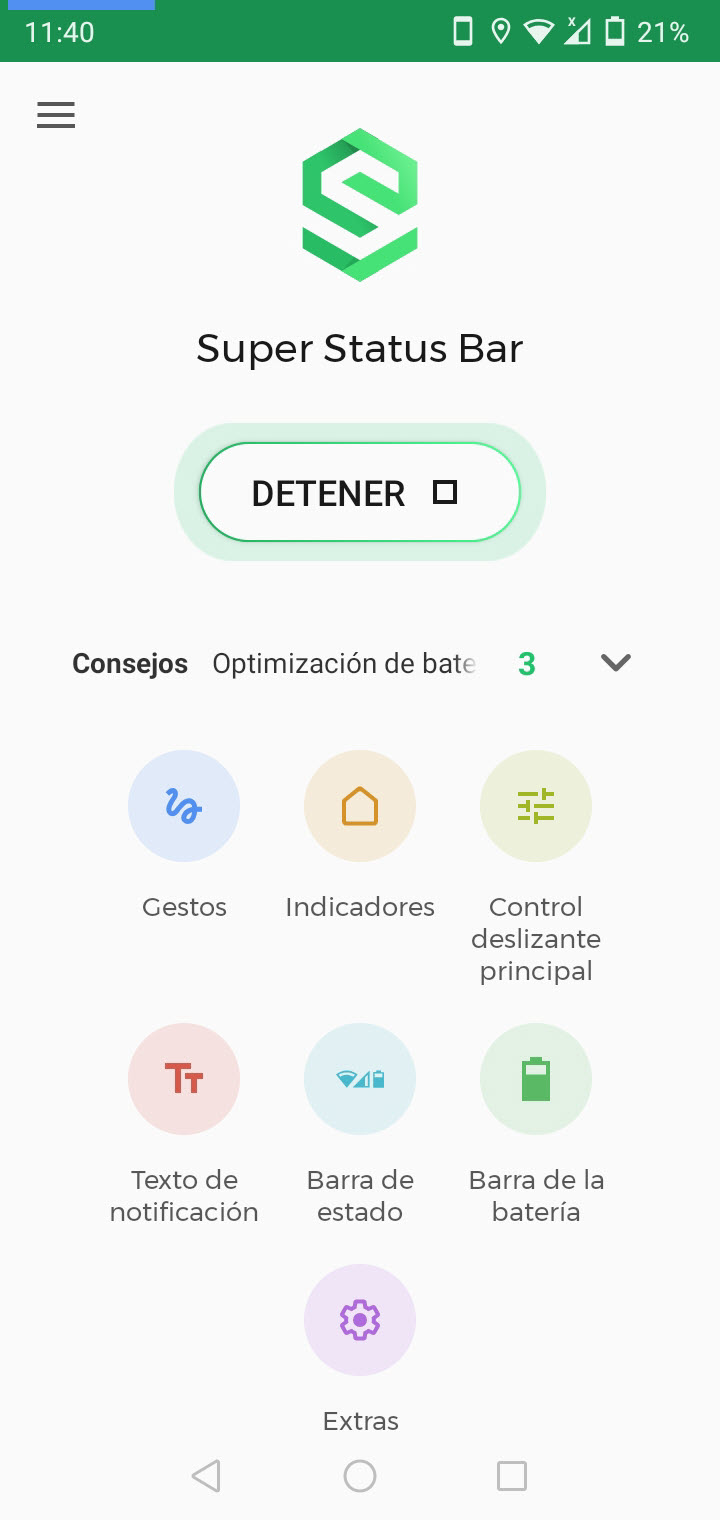Open Indicadores settings
Image resolution: width=720 pixels, height=1520 pixels.
coord(360,806)
